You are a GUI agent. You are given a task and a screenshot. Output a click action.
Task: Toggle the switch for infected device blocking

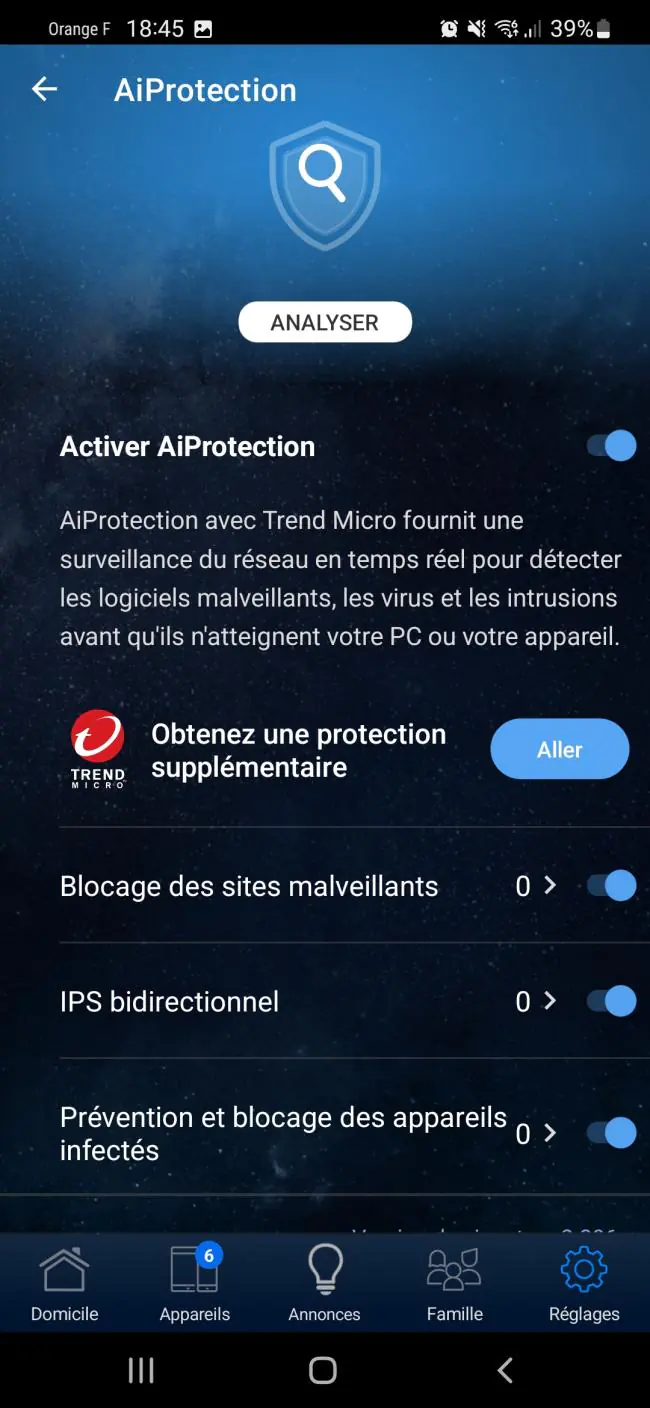coord(611,1133)
